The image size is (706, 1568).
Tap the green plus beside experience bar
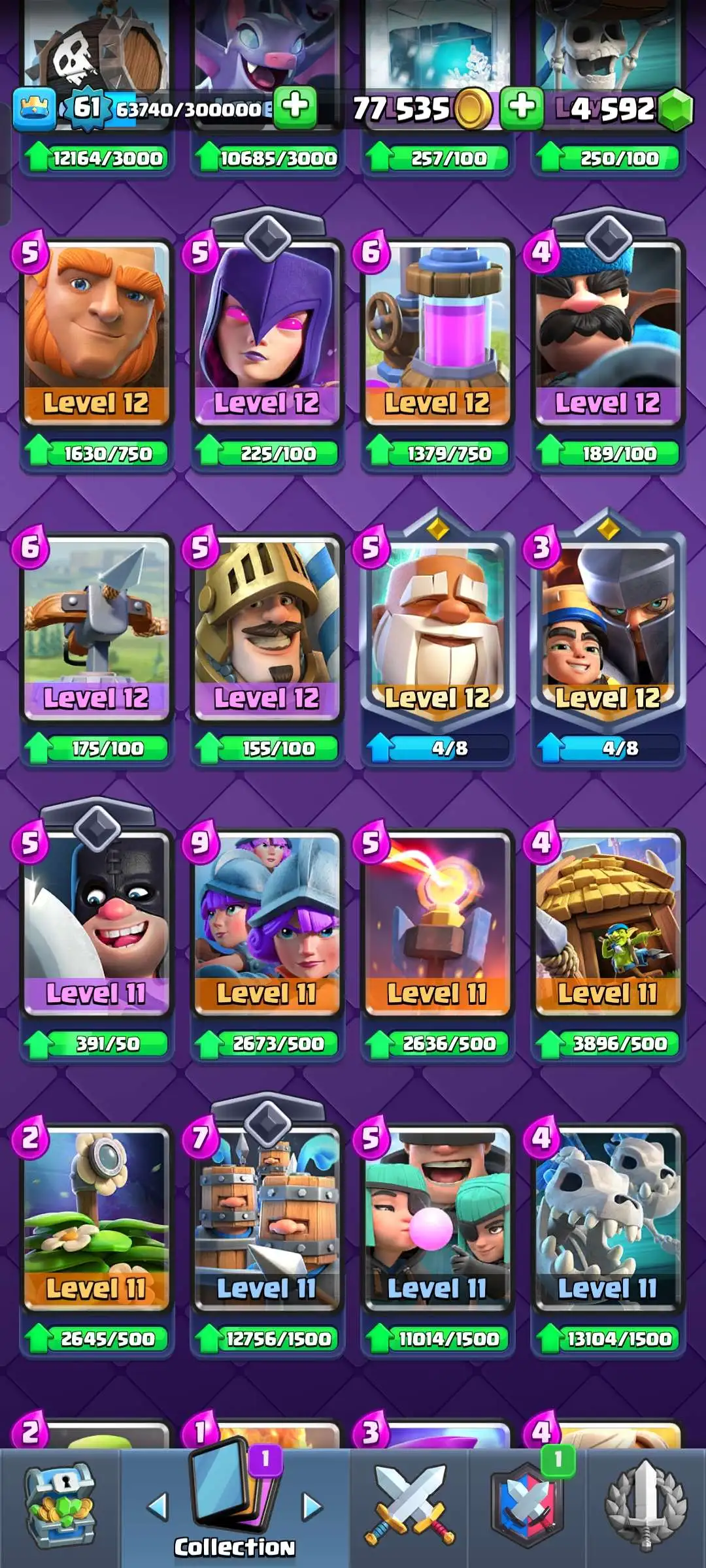point(295,106)
